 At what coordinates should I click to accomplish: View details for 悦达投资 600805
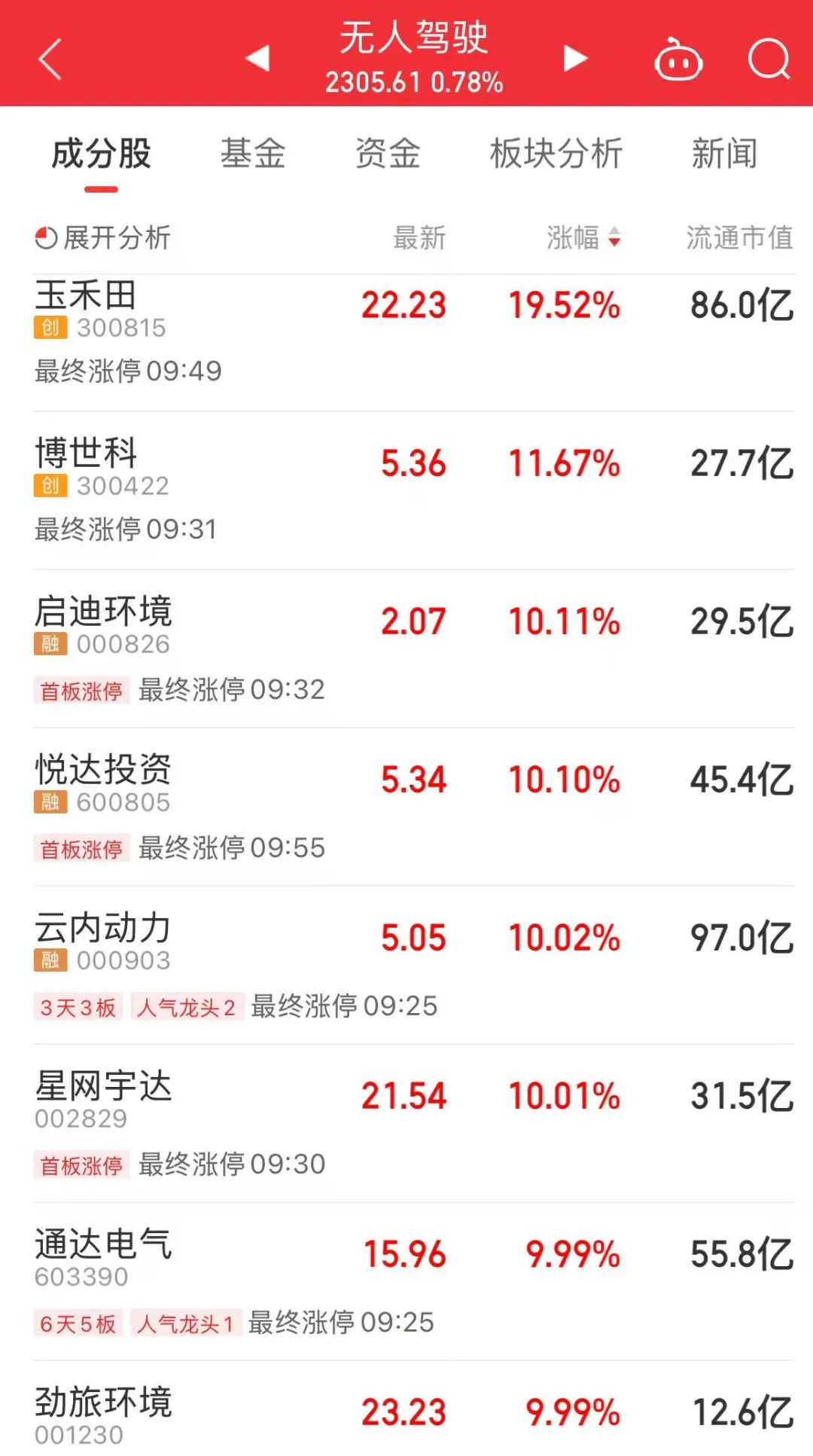103,770
